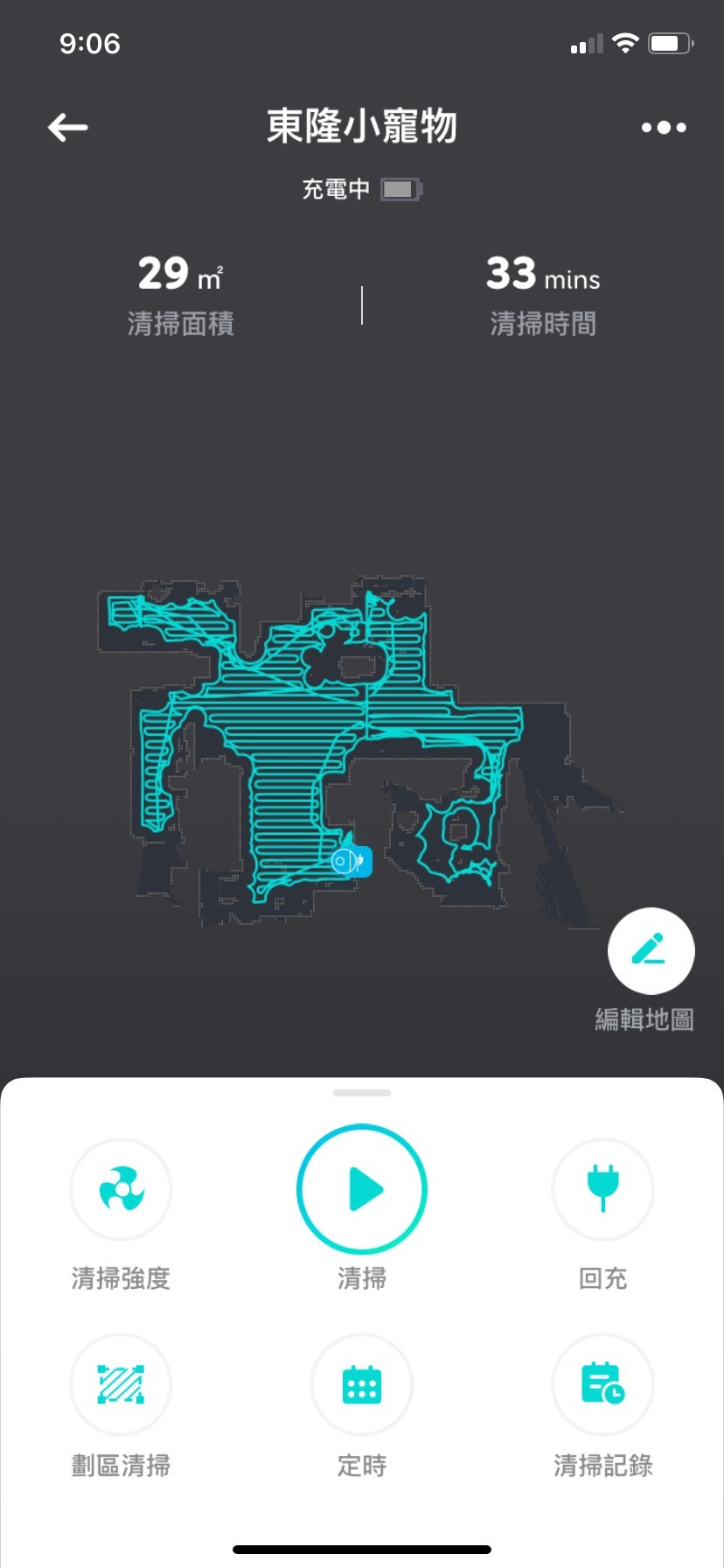Open 清掃強度 cleaning intensity settings

point(121,1190)
